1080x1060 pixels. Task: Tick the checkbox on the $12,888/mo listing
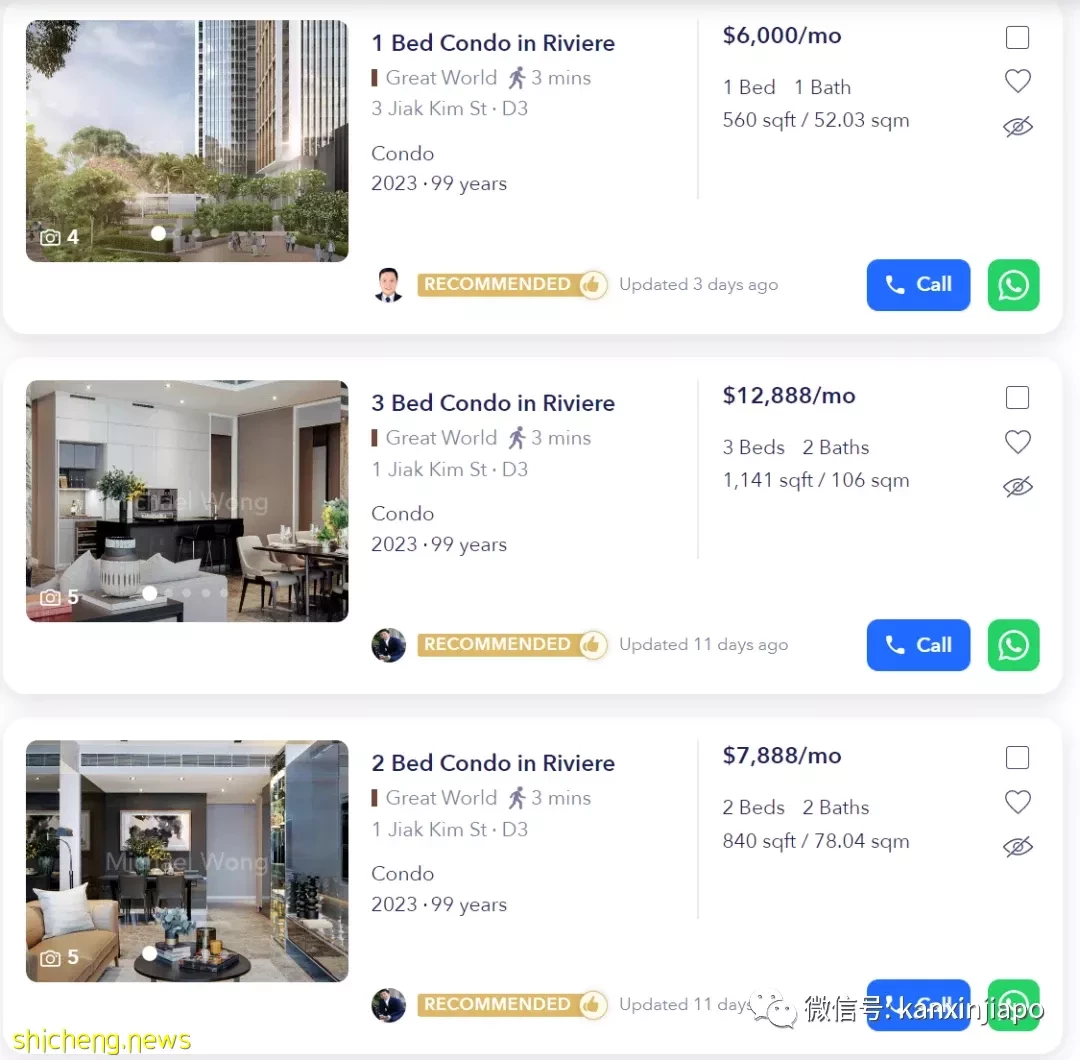pyautogui.click(x=1017, y=398)
